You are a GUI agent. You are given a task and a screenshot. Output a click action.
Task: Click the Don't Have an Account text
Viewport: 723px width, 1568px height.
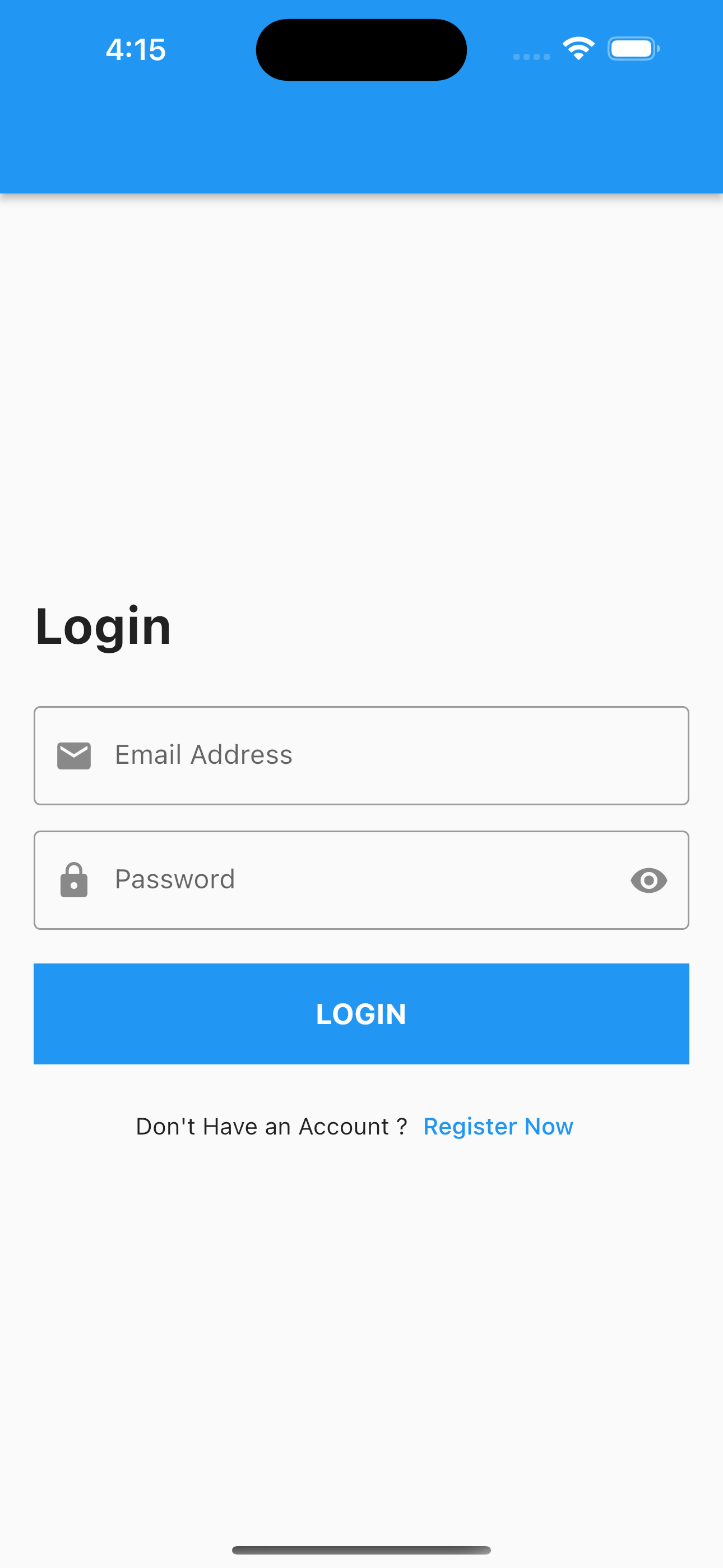(271, 1126)
